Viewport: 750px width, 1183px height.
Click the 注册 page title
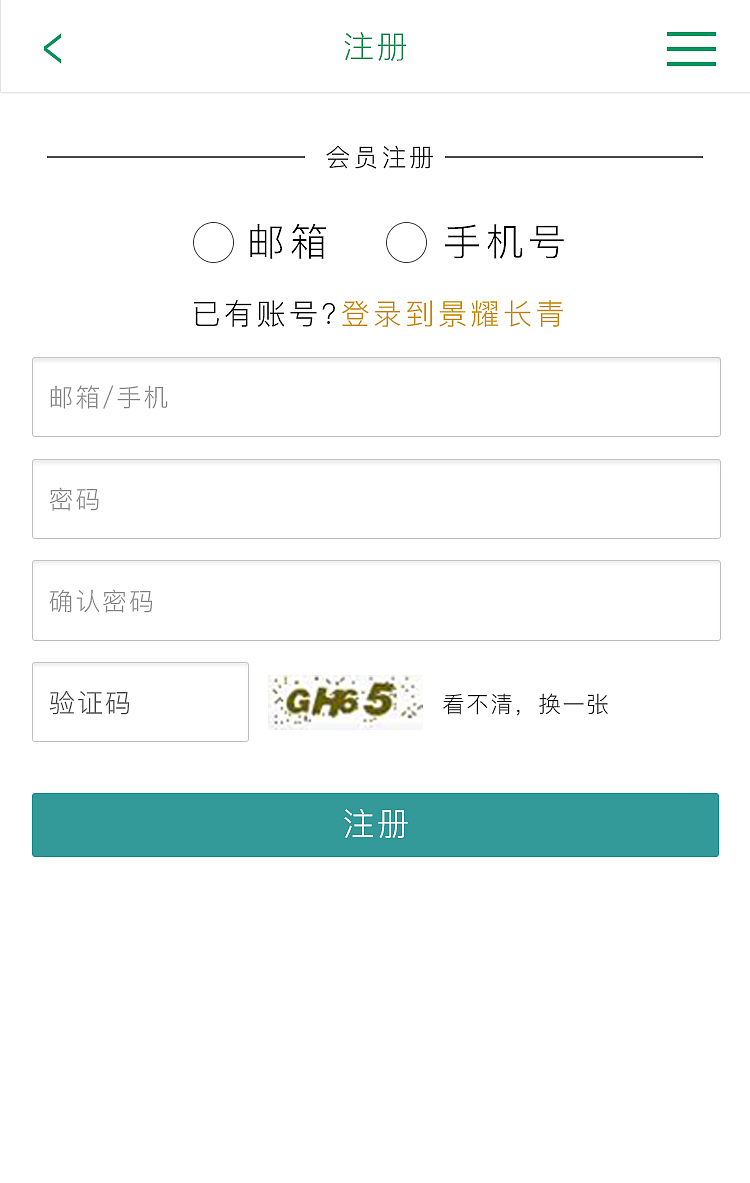pos(375,48)
